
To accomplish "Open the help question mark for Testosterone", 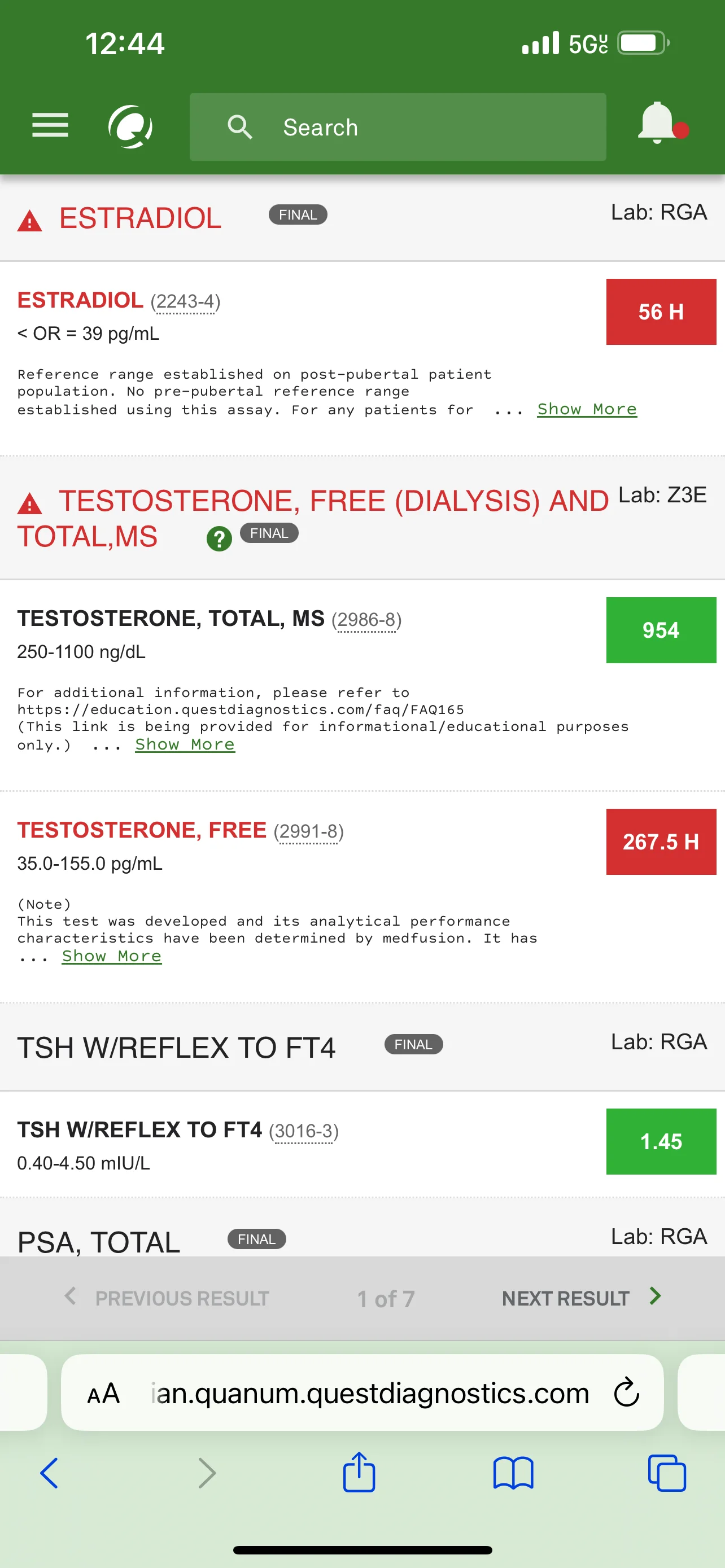I will 219,538.
